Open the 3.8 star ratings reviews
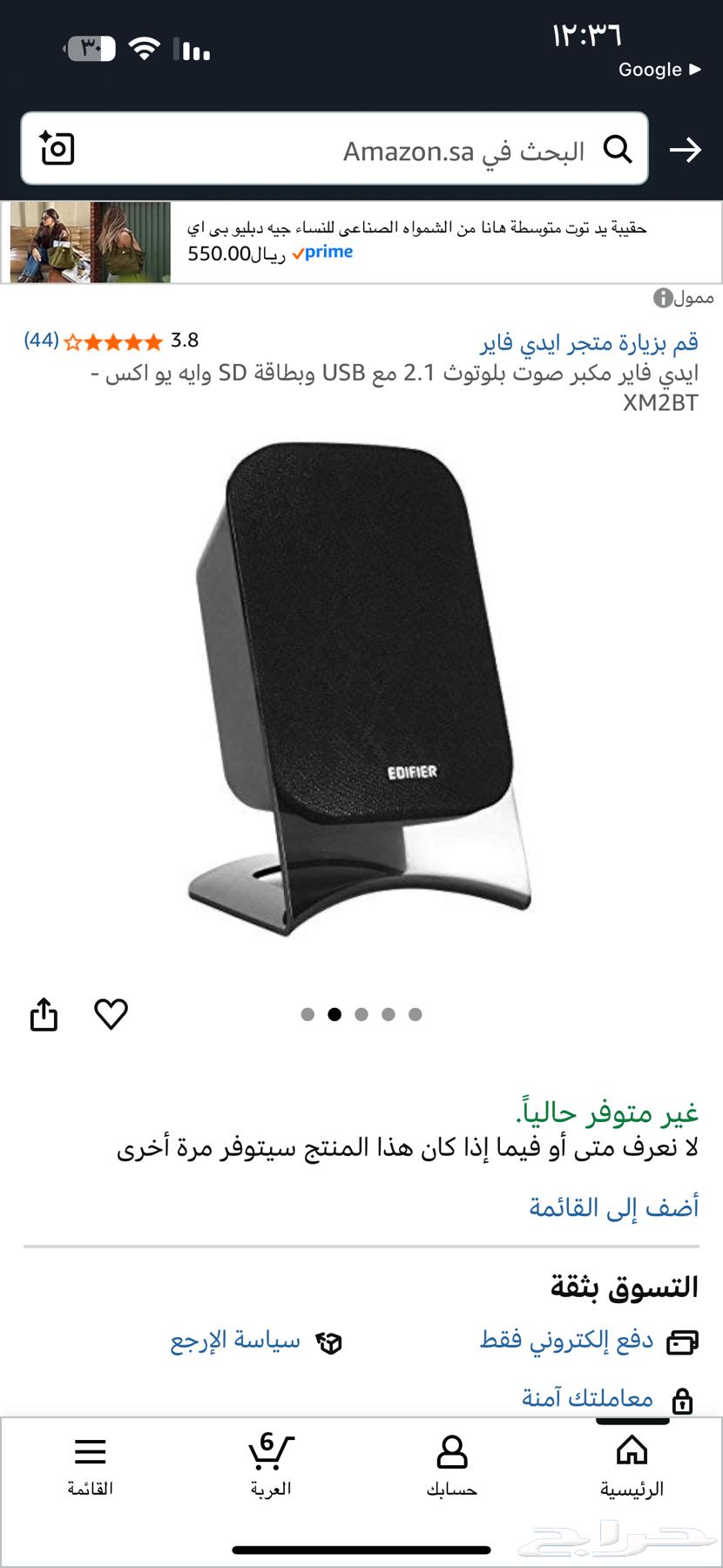The width and height of the screenshot is (723, 1568). pos(113,341)
